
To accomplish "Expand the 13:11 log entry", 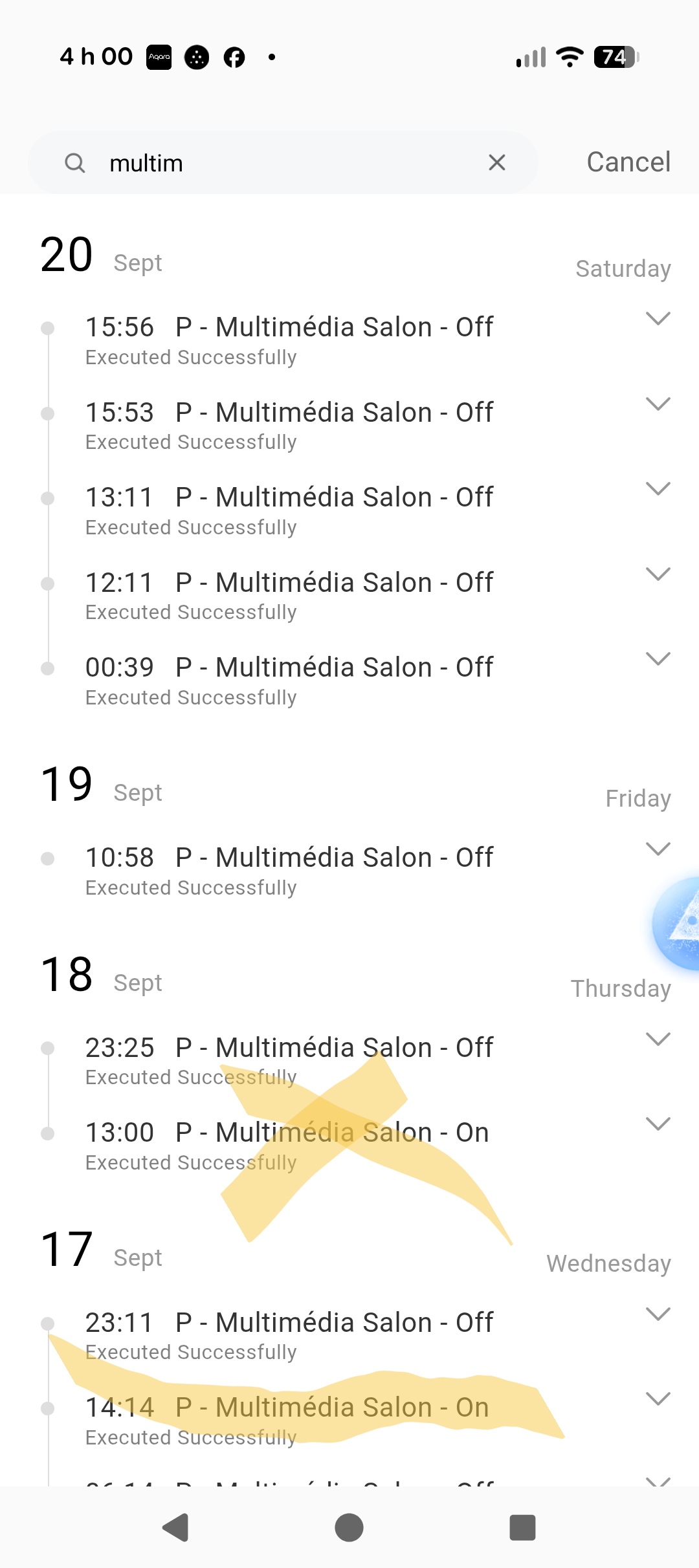I will coord(658,489).
